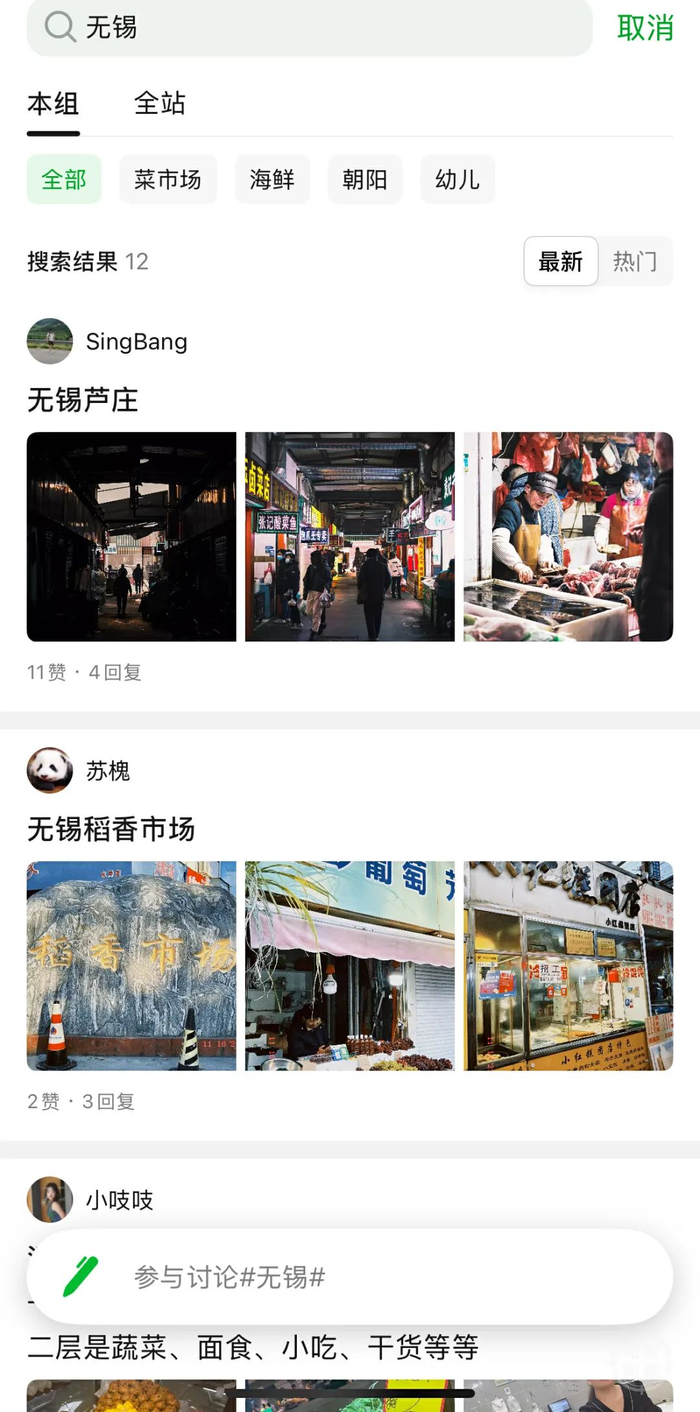700x1412 pixels.
Task: View the butcher stall photo in 无锡芦庄
Action: [568, 537]
